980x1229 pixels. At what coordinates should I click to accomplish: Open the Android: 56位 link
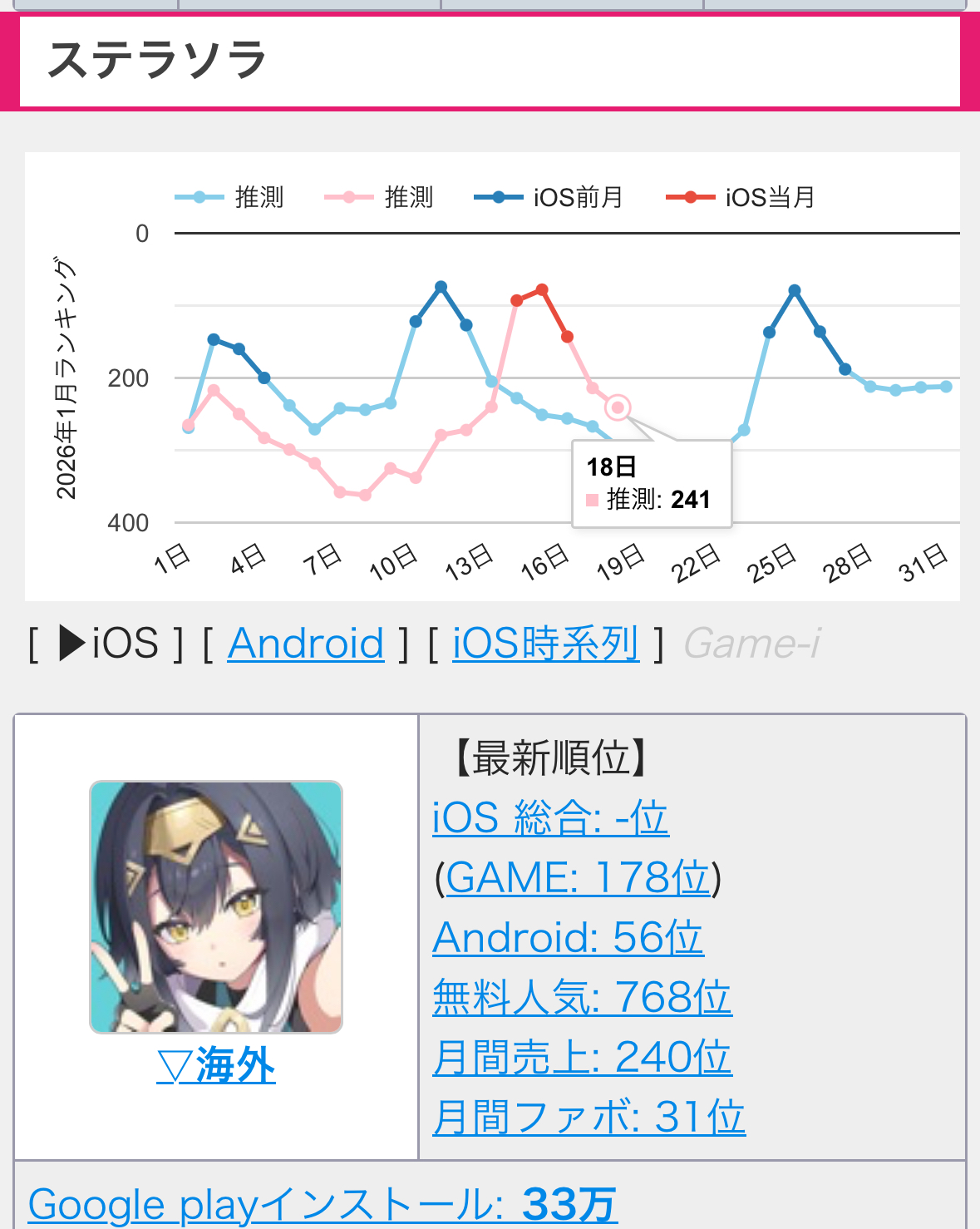point(568,938)
